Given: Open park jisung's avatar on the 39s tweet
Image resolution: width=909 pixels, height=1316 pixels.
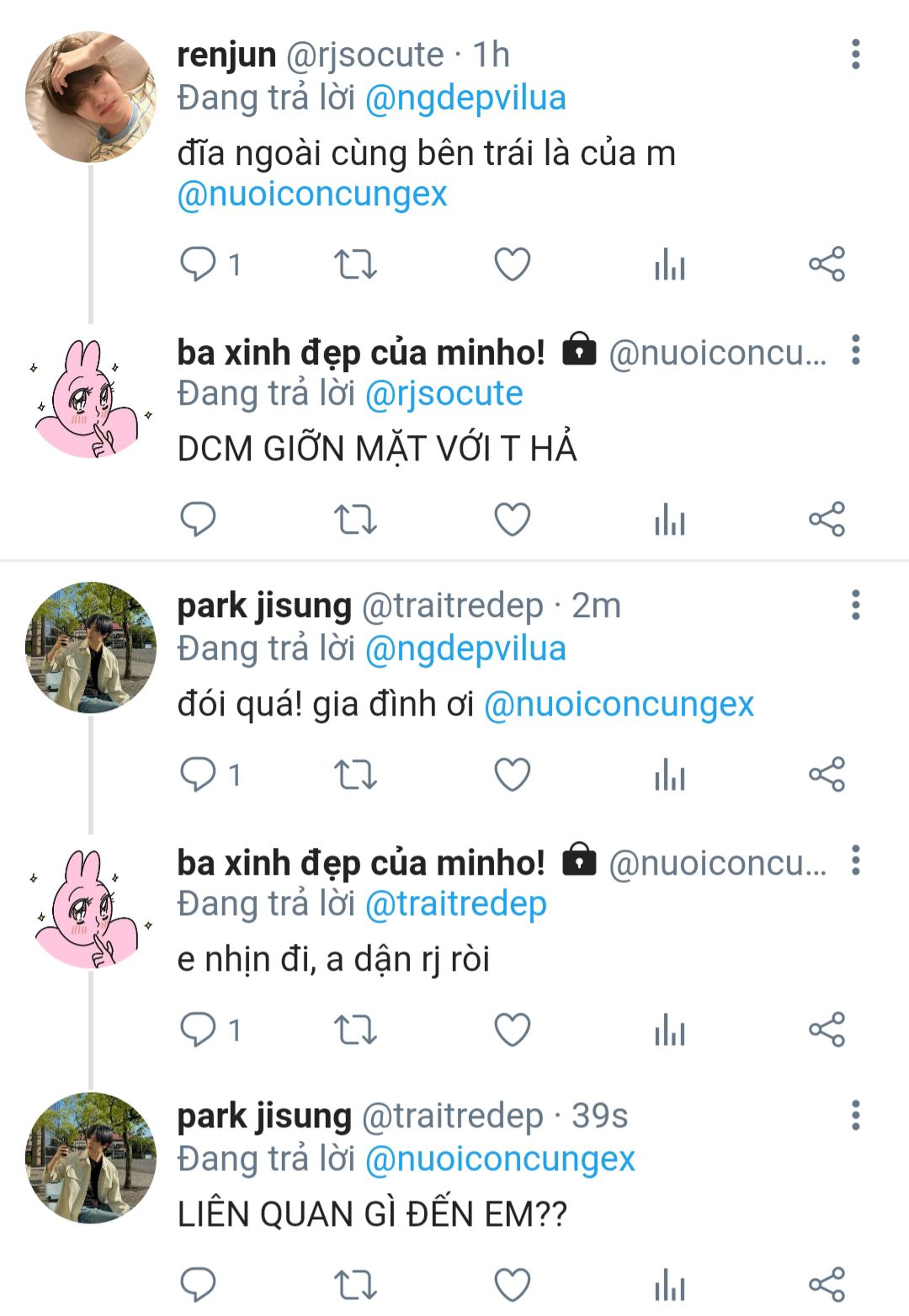Looking at the screenshot, I should point(91,1158).
